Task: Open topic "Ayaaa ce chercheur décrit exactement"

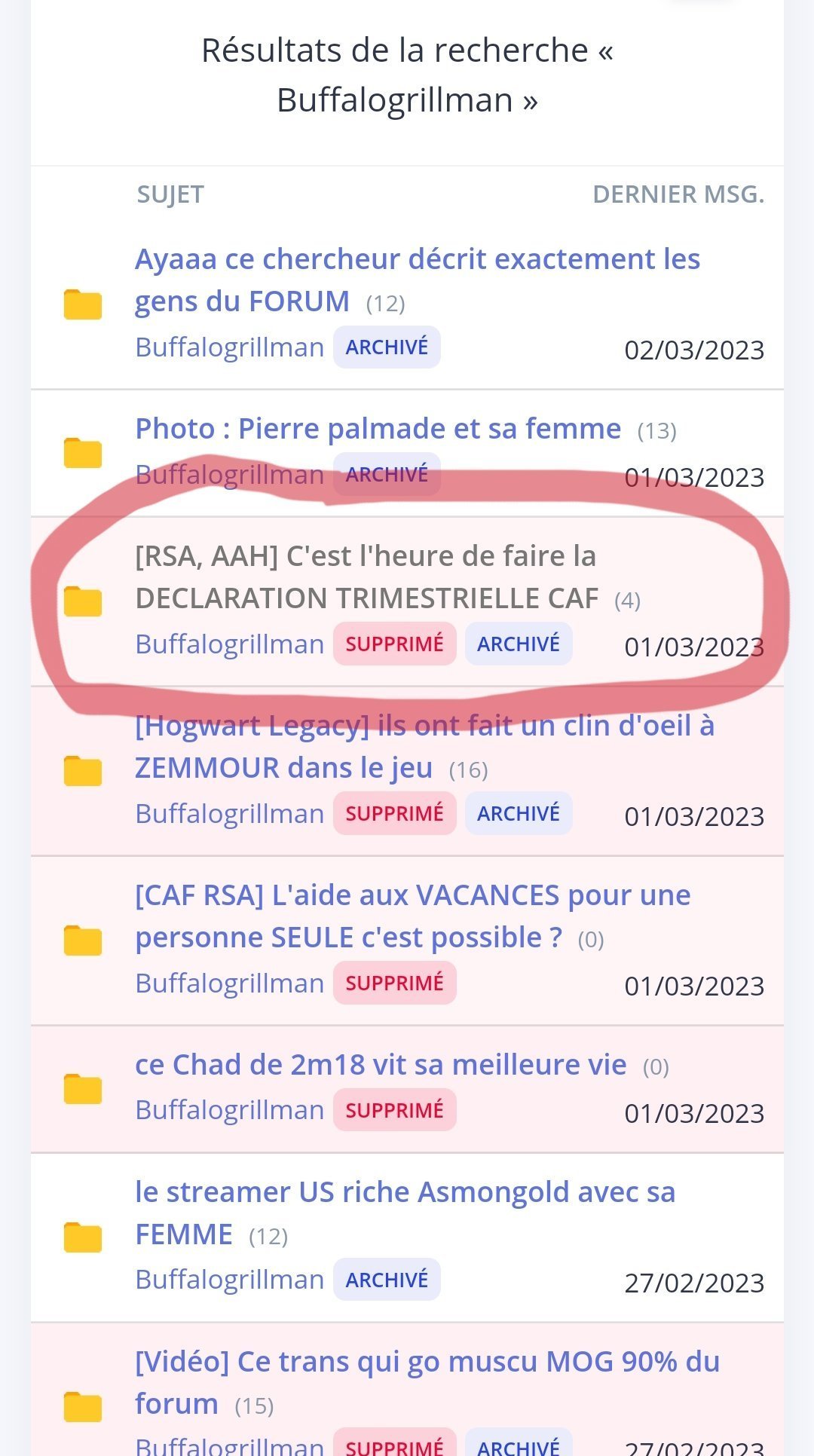Action: [418, 280]
